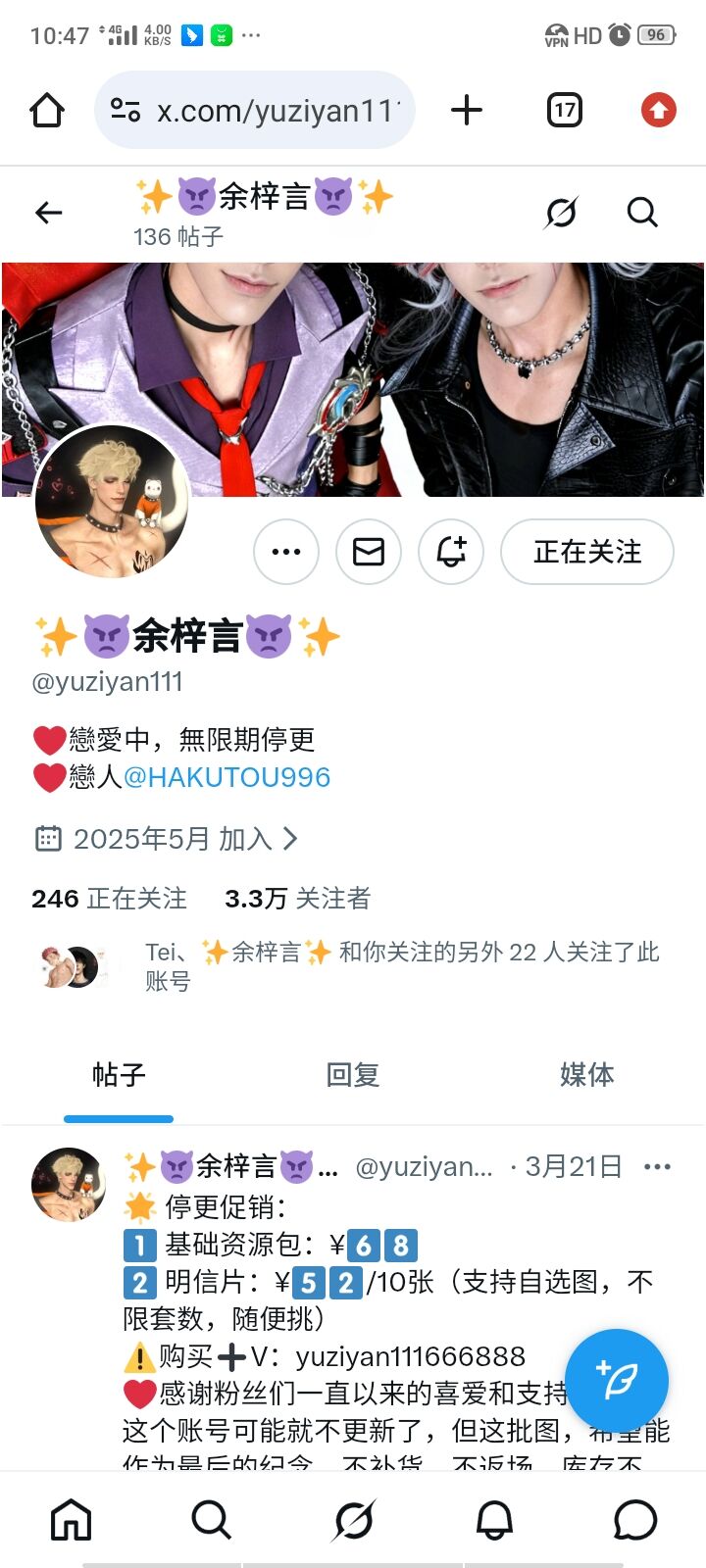Tap the 正在关注 following button

[586, 552]
